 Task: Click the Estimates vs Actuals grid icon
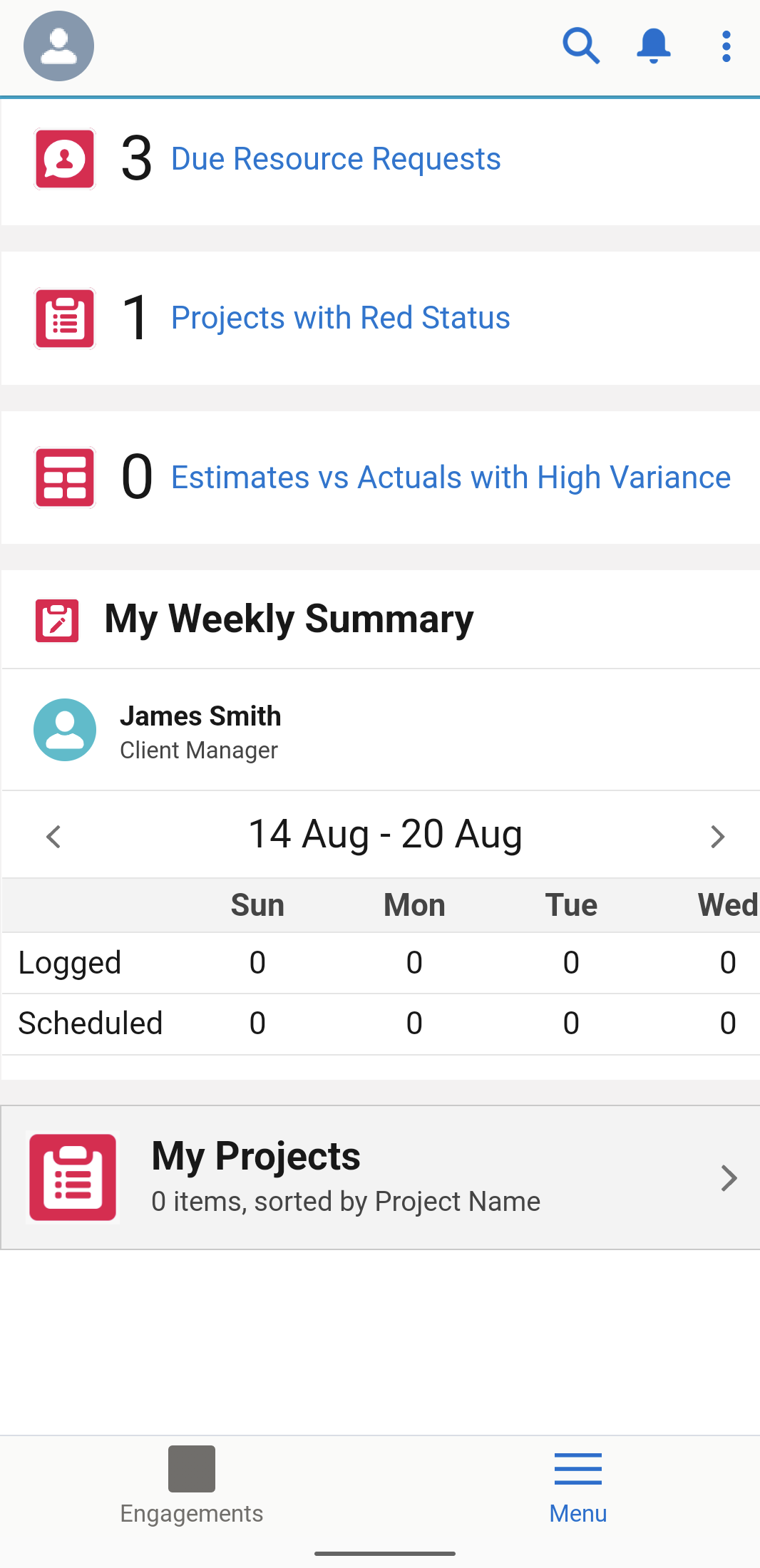coord(64,476)
